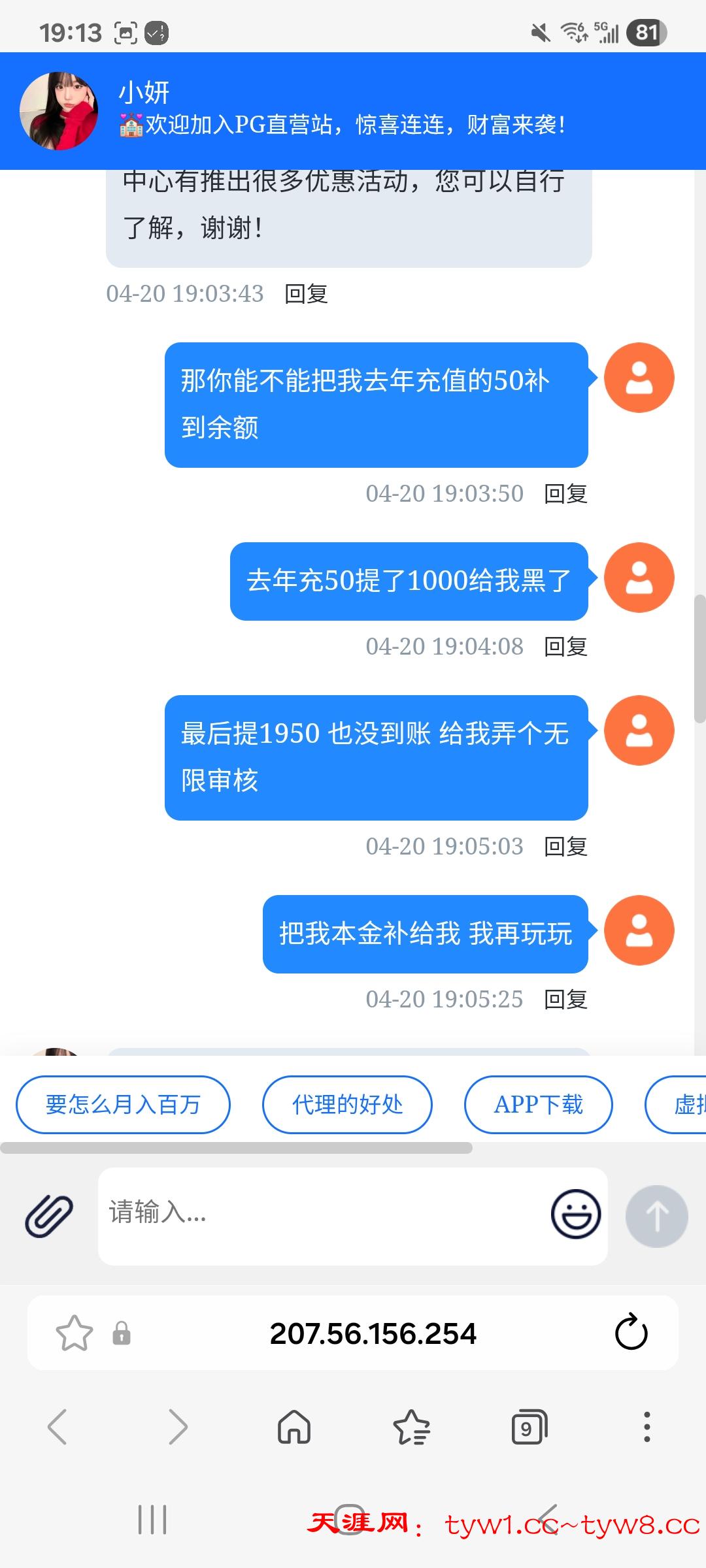
Task: Reply to message sent at 19:05:03
Action: coord(565,847)
